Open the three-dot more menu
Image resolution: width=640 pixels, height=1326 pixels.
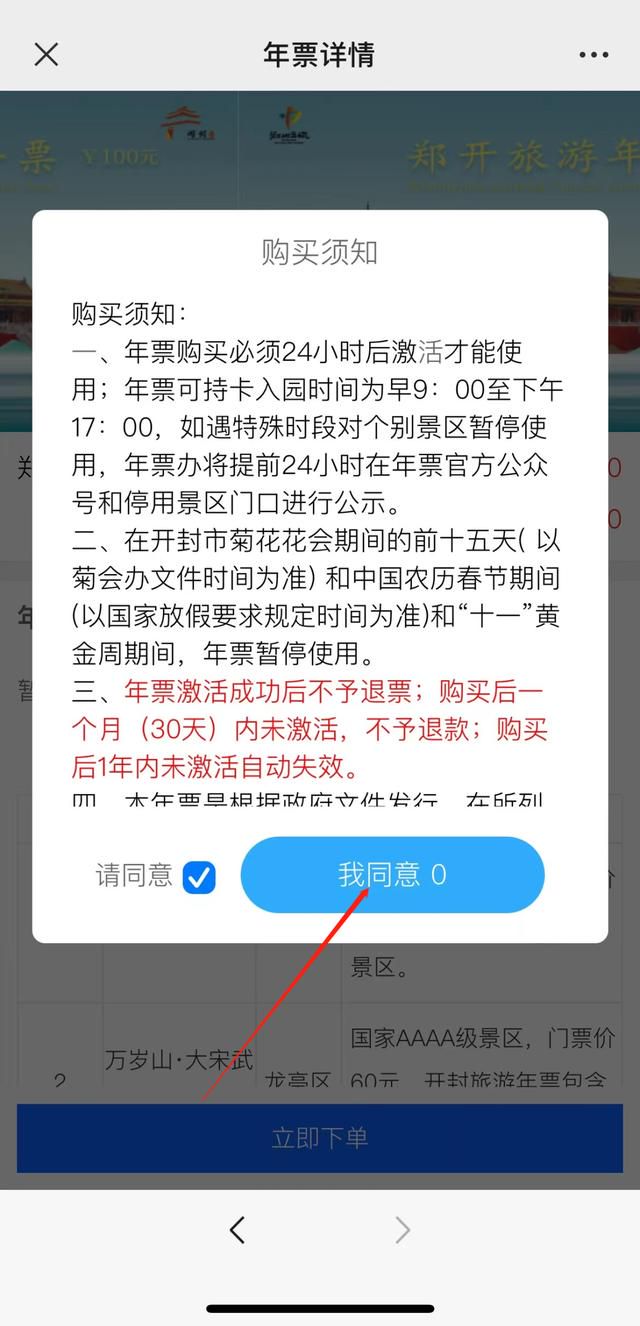593,55
